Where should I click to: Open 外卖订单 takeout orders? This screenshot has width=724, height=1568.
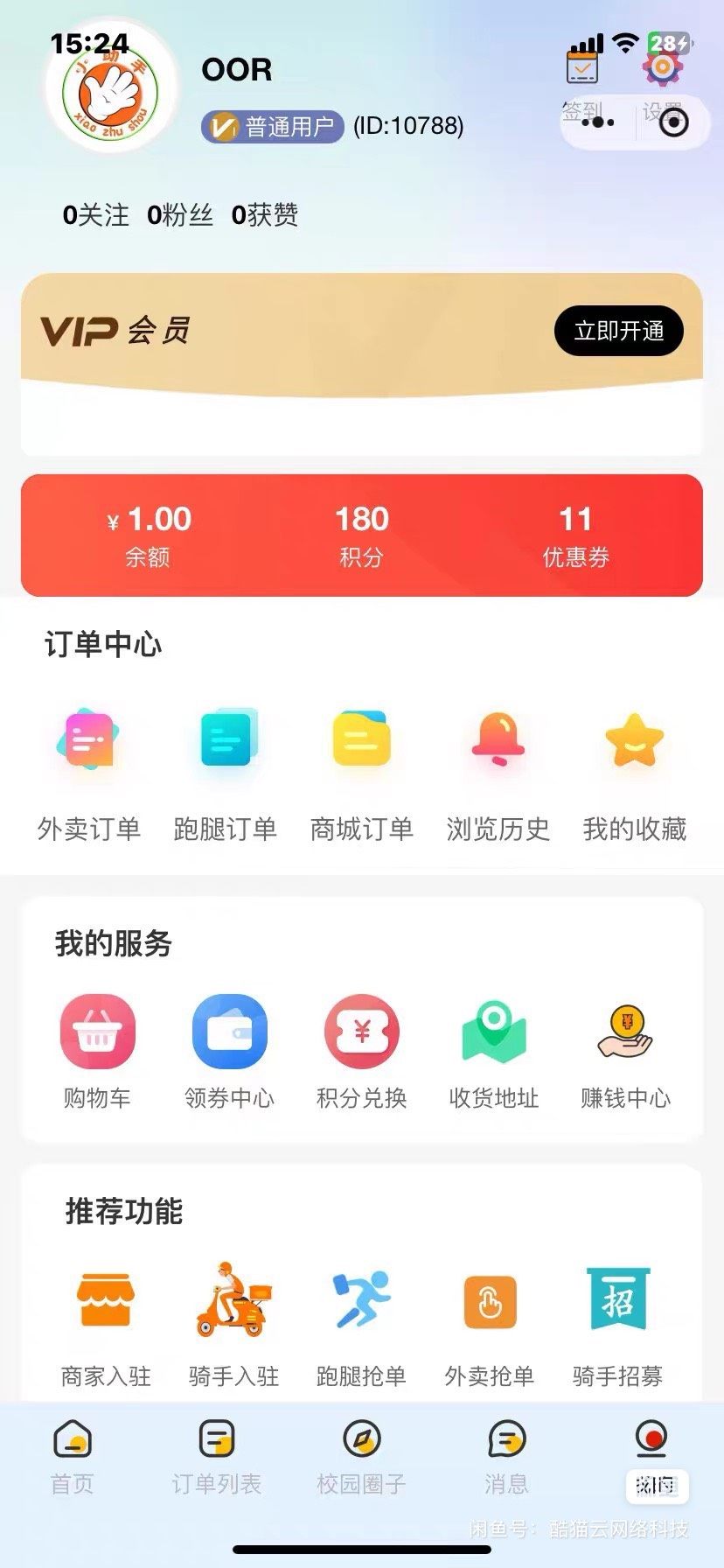pyautogui.click(x=88, y=768)
